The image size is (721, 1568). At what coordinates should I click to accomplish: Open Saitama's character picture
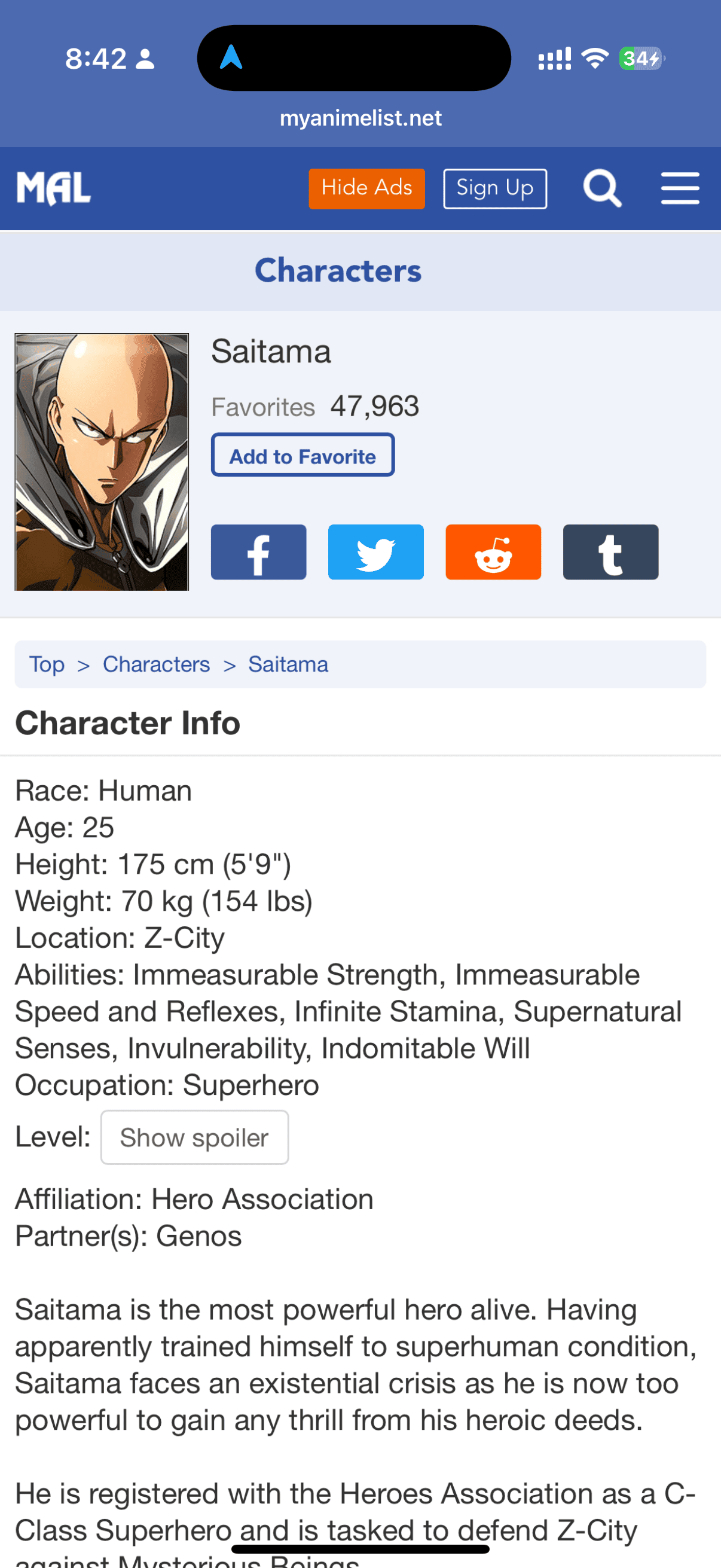pos(102,462)
